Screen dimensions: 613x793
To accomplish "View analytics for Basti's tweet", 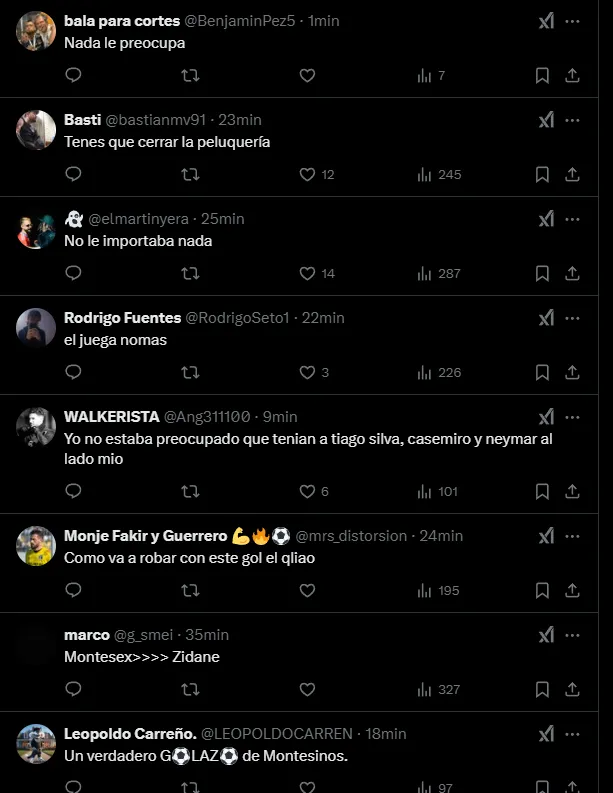I will [x=439, y=174].
